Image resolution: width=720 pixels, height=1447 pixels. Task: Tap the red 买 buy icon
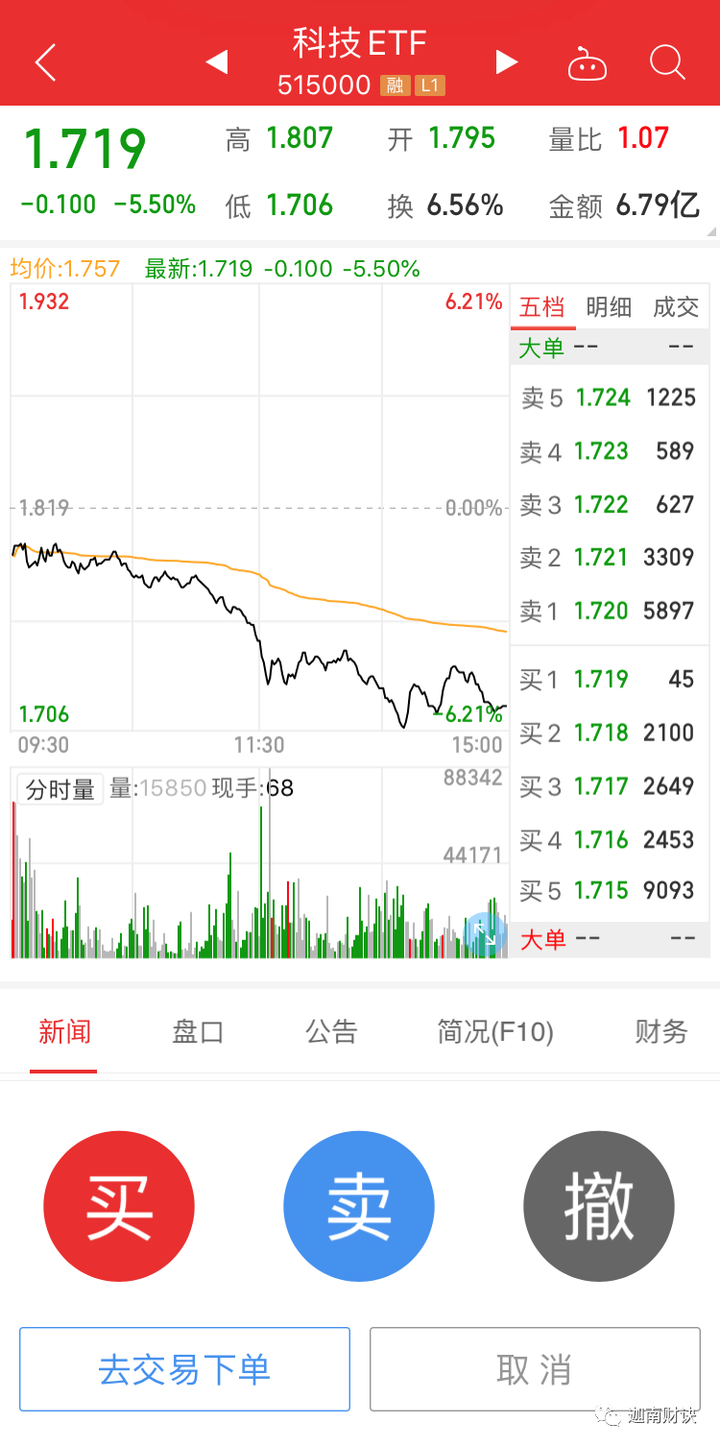119,1206
